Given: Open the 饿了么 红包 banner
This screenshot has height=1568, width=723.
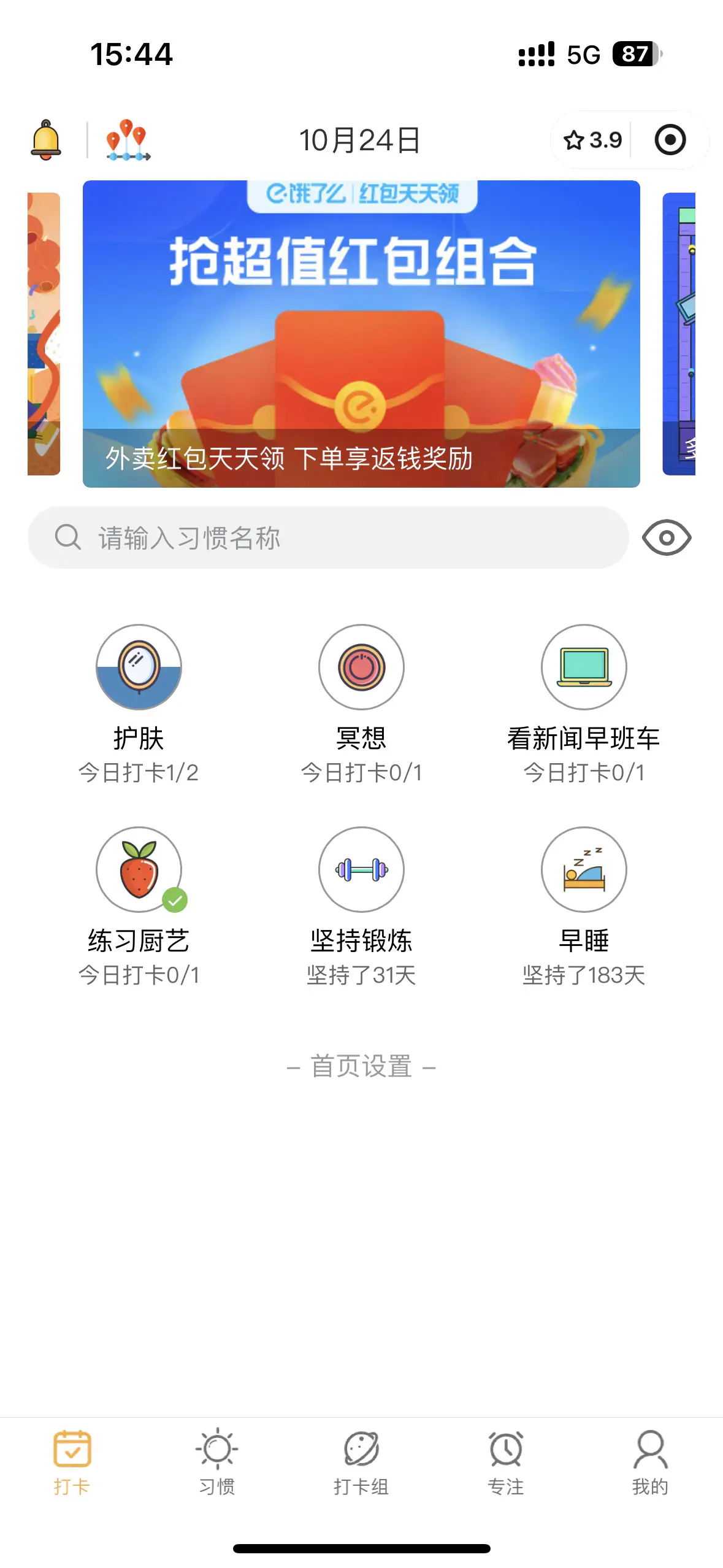Looking at the screenshot, I should (x=361, y=334).
